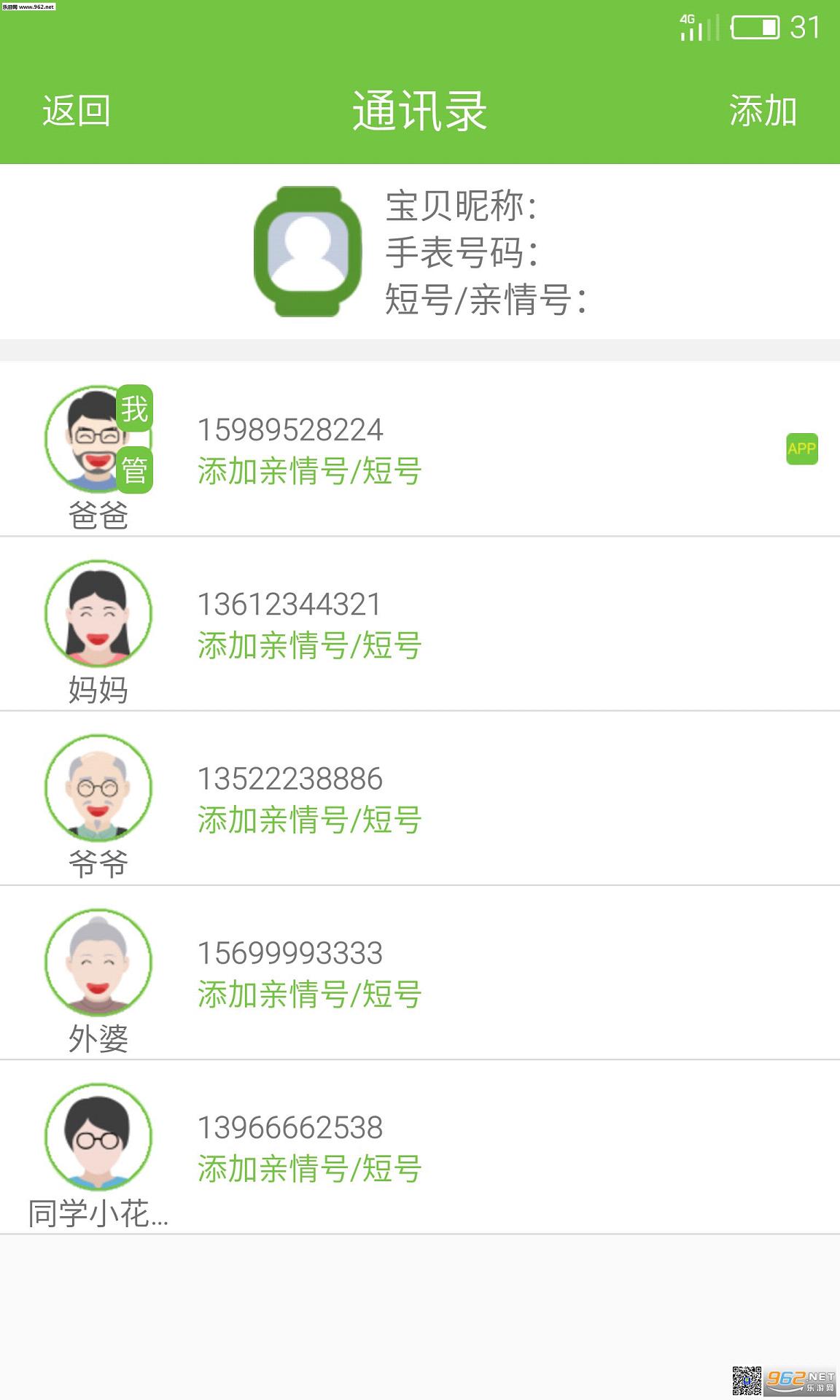Add 亲情号/短号 for 13612344321
This screenshot has width=840, height=1400.
click(x=310, y=645)
